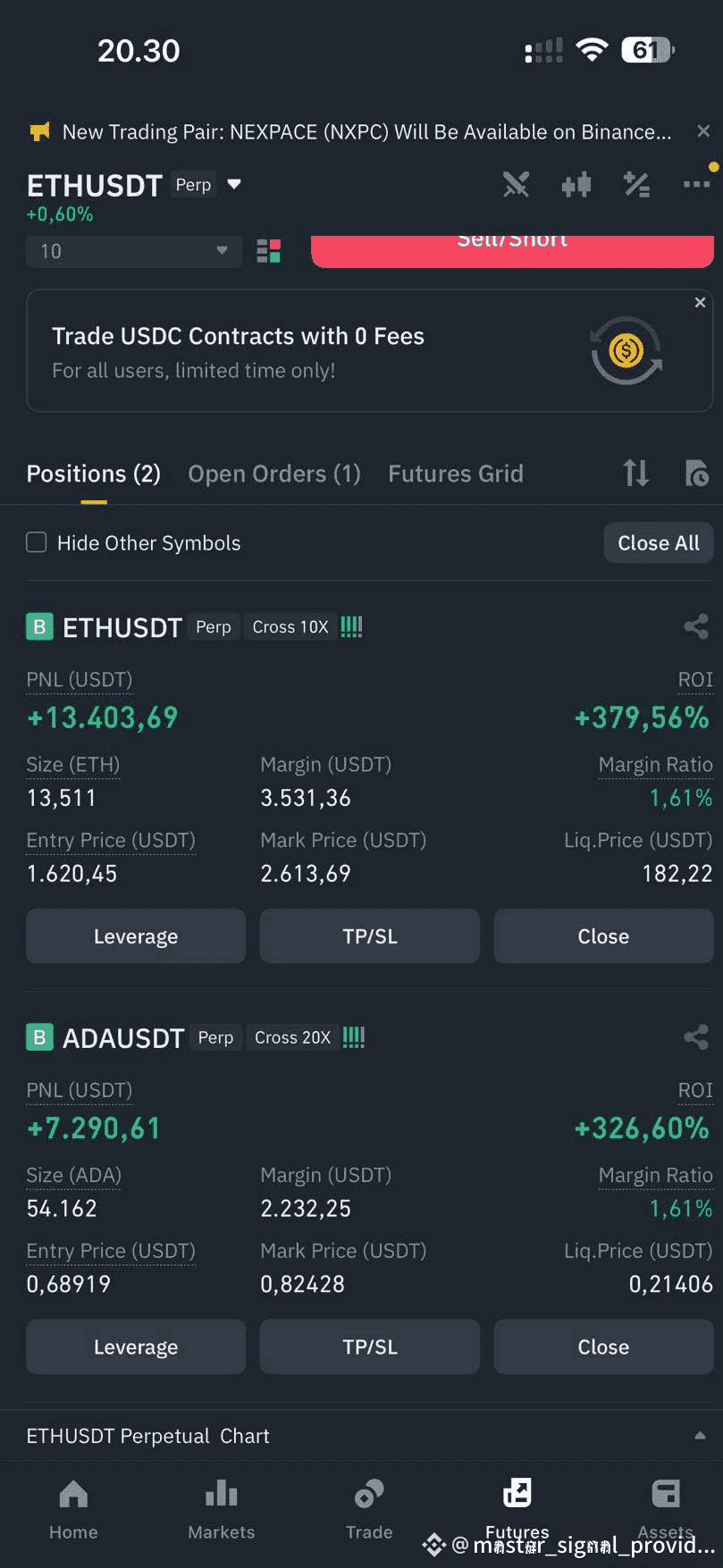723x1568 pixels.
Task: Open the transfer arrows icon above positions
Action: (635, 474)
